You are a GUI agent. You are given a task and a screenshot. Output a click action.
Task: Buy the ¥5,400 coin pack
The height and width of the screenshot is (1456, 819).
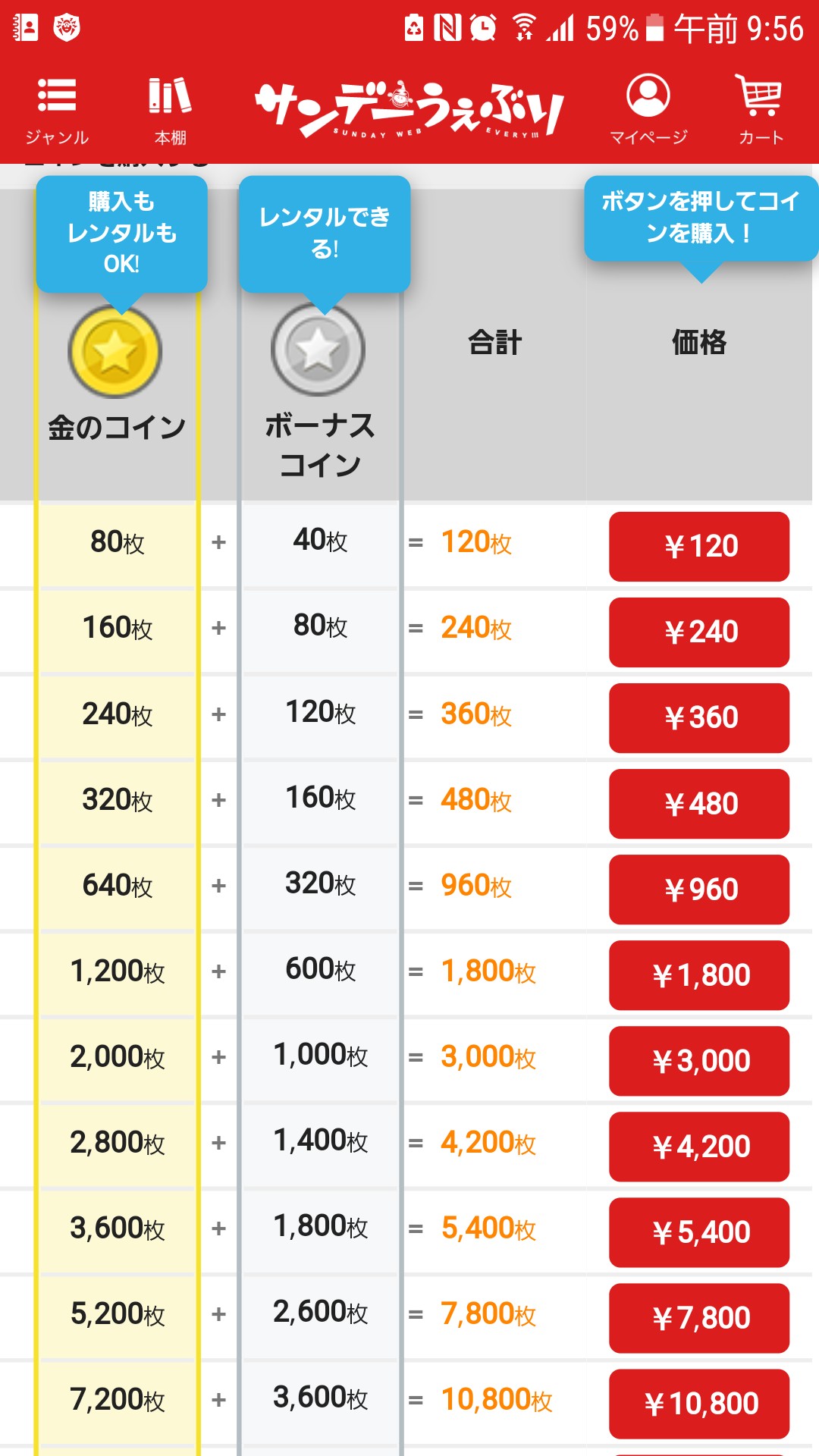coord(699,1232)
